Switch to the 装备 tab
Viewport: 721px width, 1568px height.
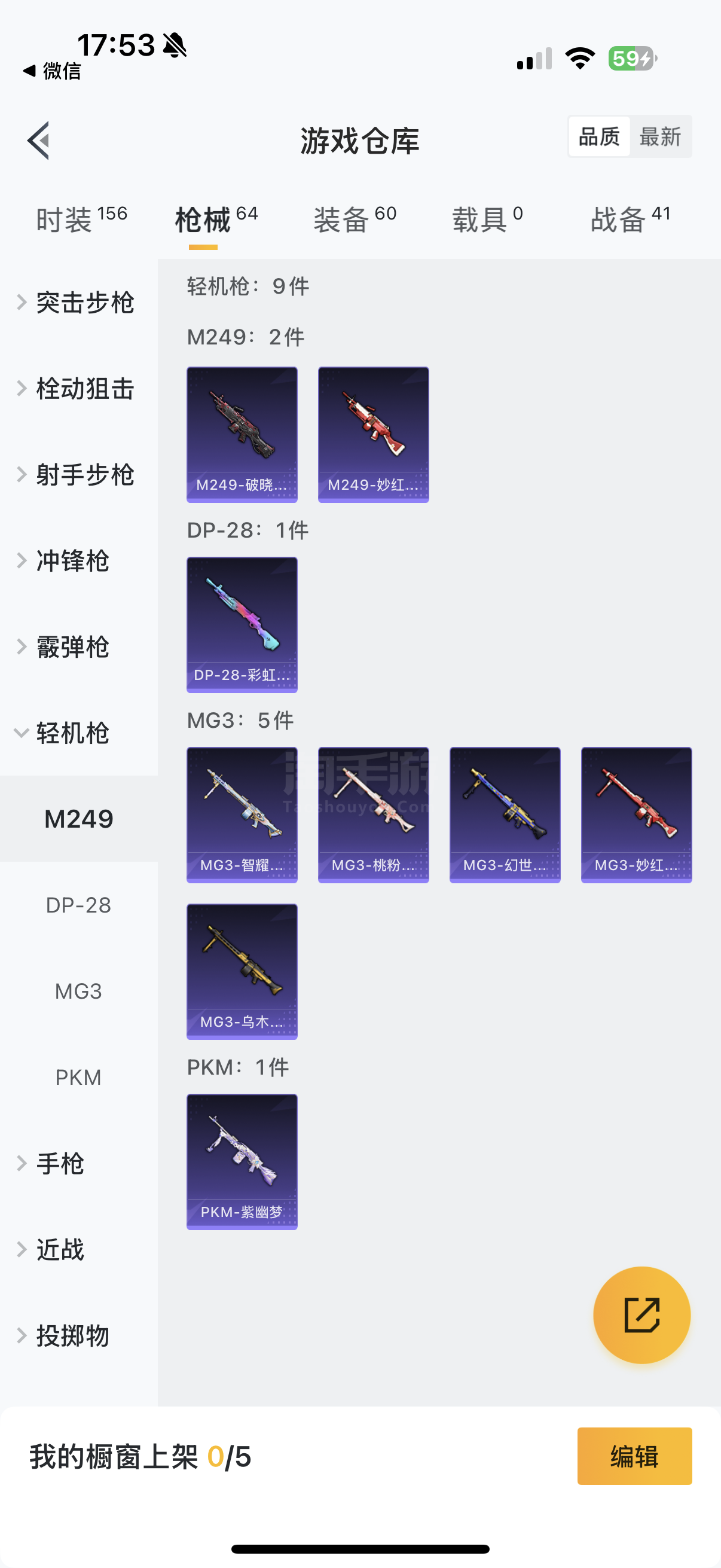point(355,219)
